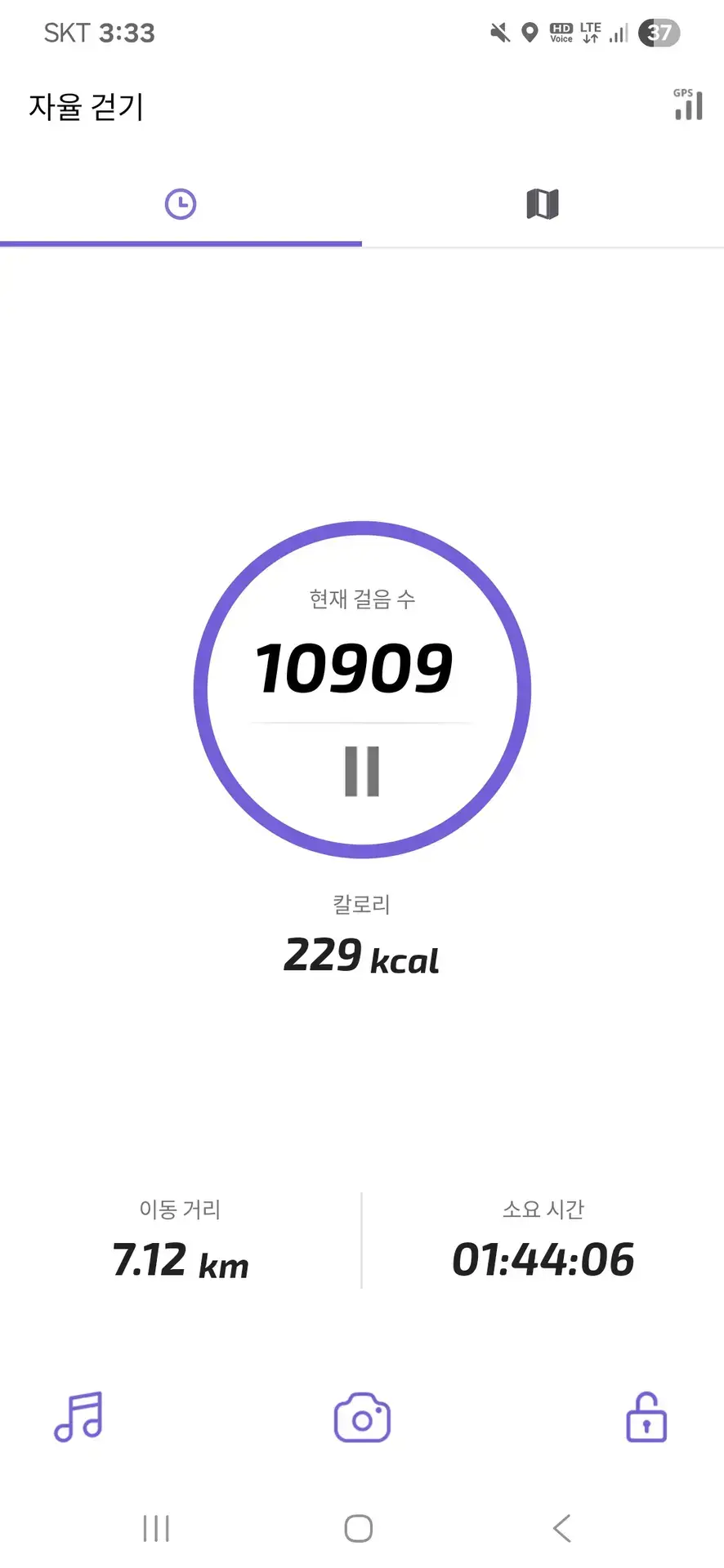The height and width of the screenshot is (1568, 724).
Task: Pause the step tracking
Action: click(x=362, y=770)
